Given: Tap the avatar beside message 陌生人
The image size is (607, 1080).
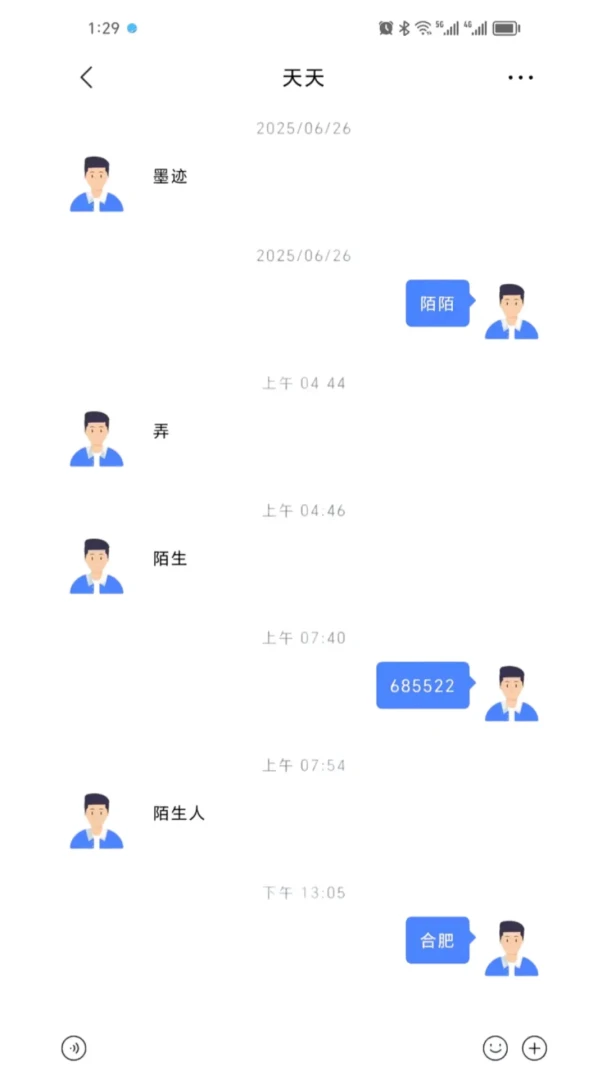Looking at the screenshot, I should tap(96, 821).
